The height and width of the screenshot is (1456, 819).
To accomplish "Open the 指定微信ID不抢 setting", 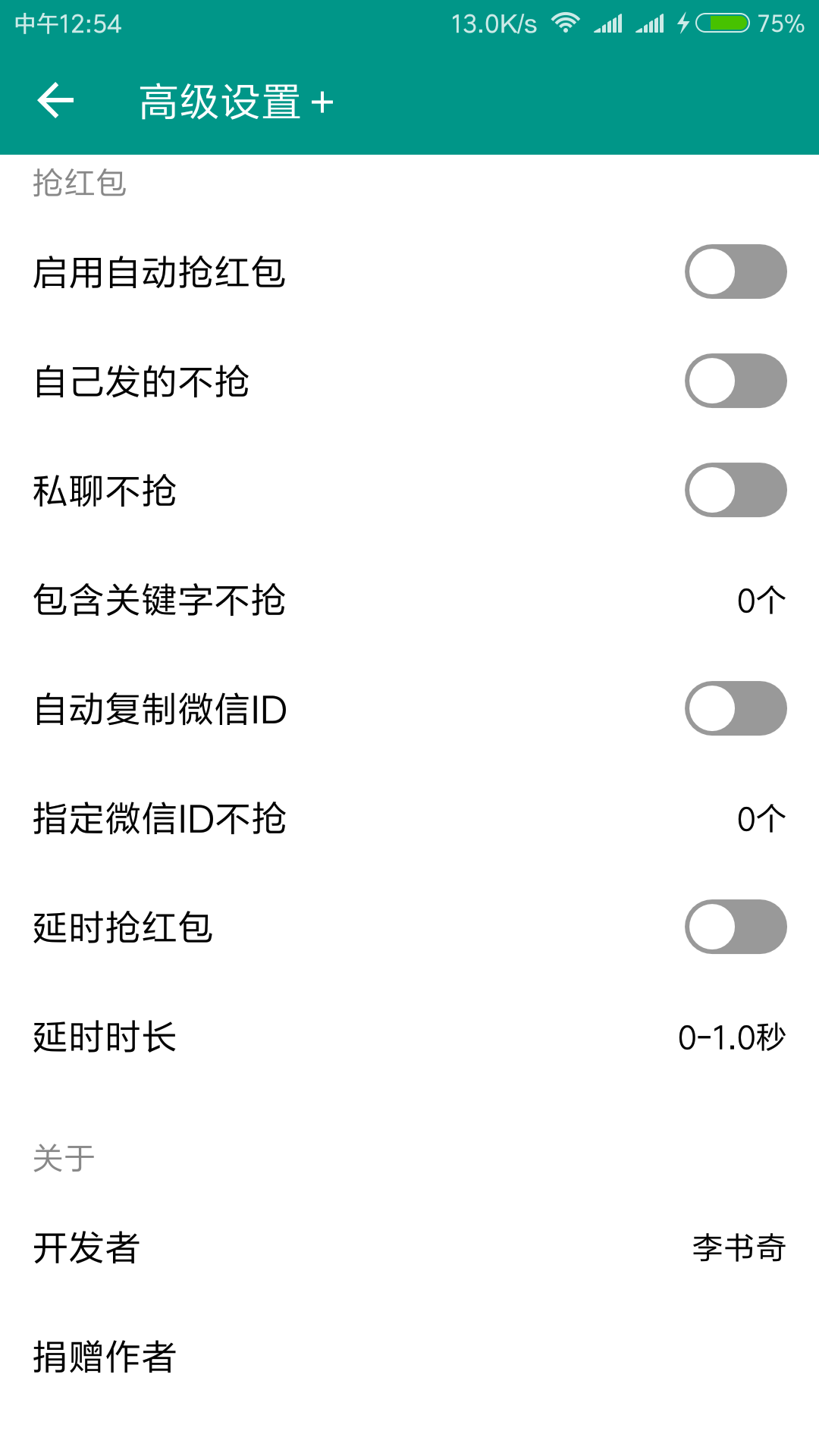I will click(409, 818).
